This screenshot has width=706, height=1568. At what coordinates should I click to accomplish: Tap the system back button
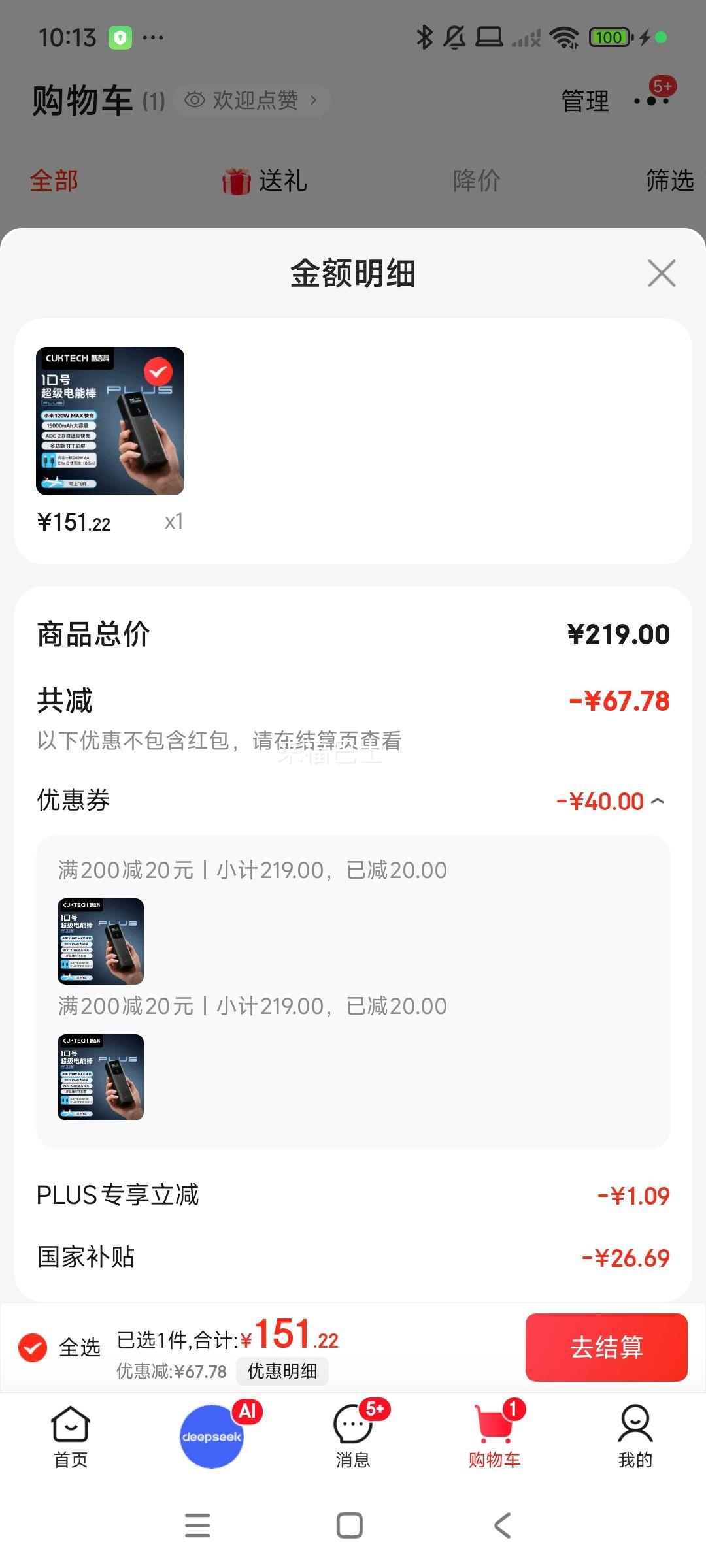(502, 1526)
